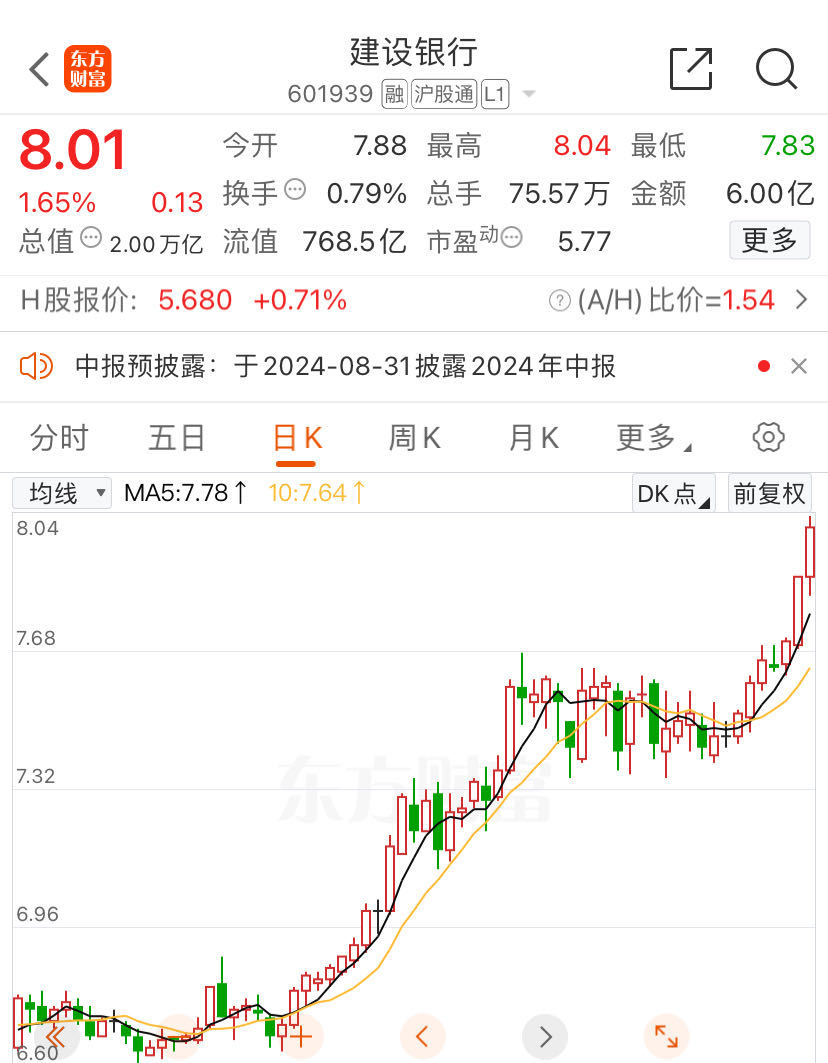The height and width of the screenshot is (1063, 828).
Task: Tap 更多 button for more quote data
Action: click(x=769, y=240)
